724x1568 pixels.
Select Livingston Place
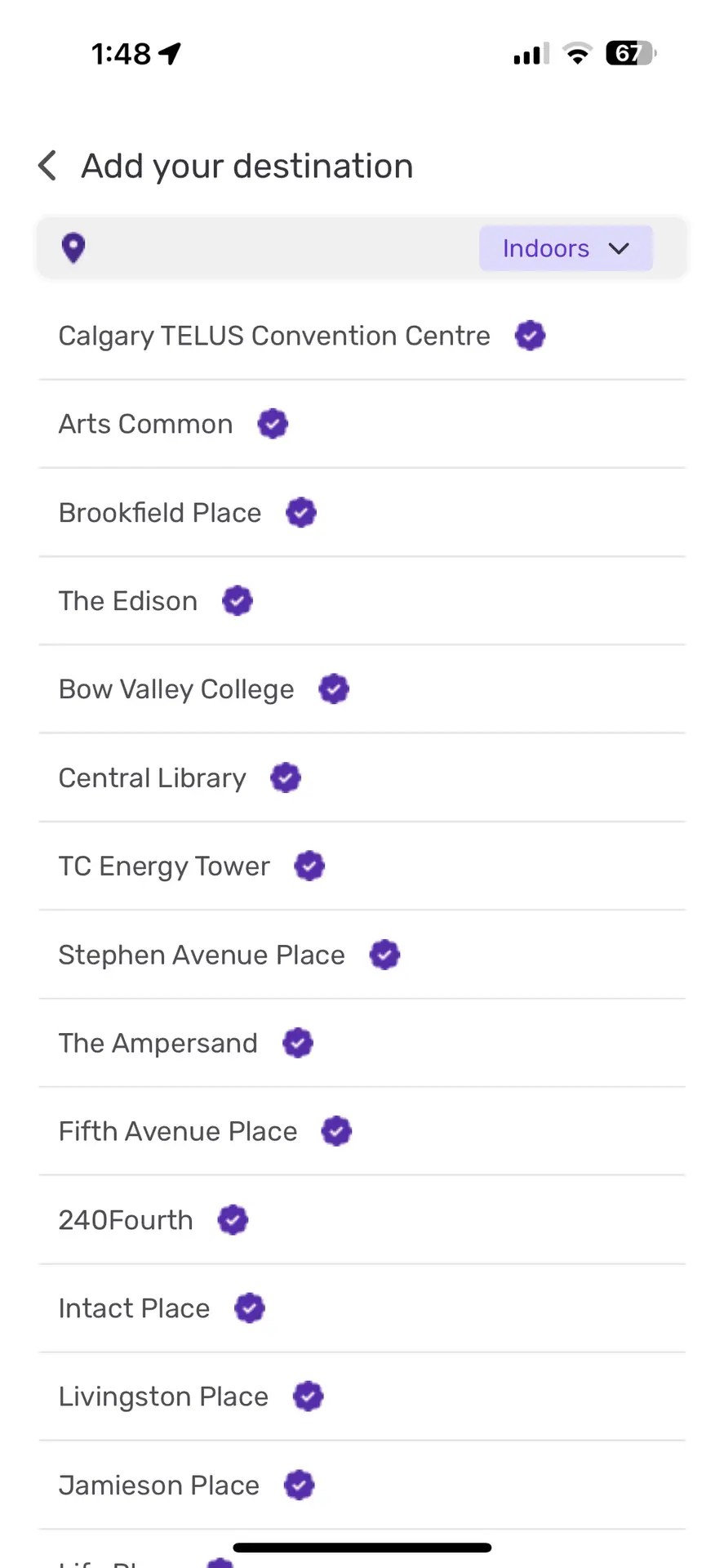(x=163, y=1396)
